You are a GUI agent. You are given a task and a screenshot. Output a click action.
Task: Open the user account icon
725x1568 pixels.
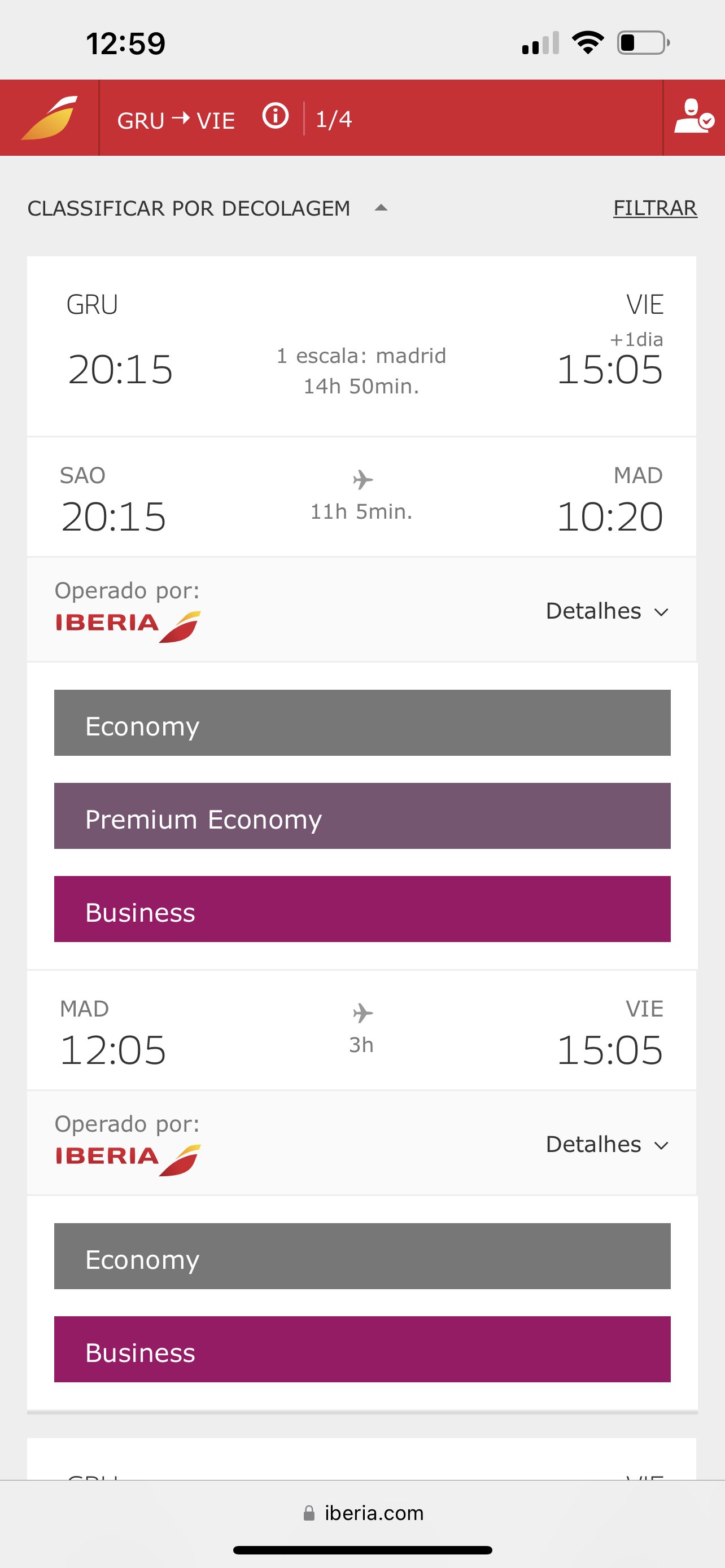694,116
